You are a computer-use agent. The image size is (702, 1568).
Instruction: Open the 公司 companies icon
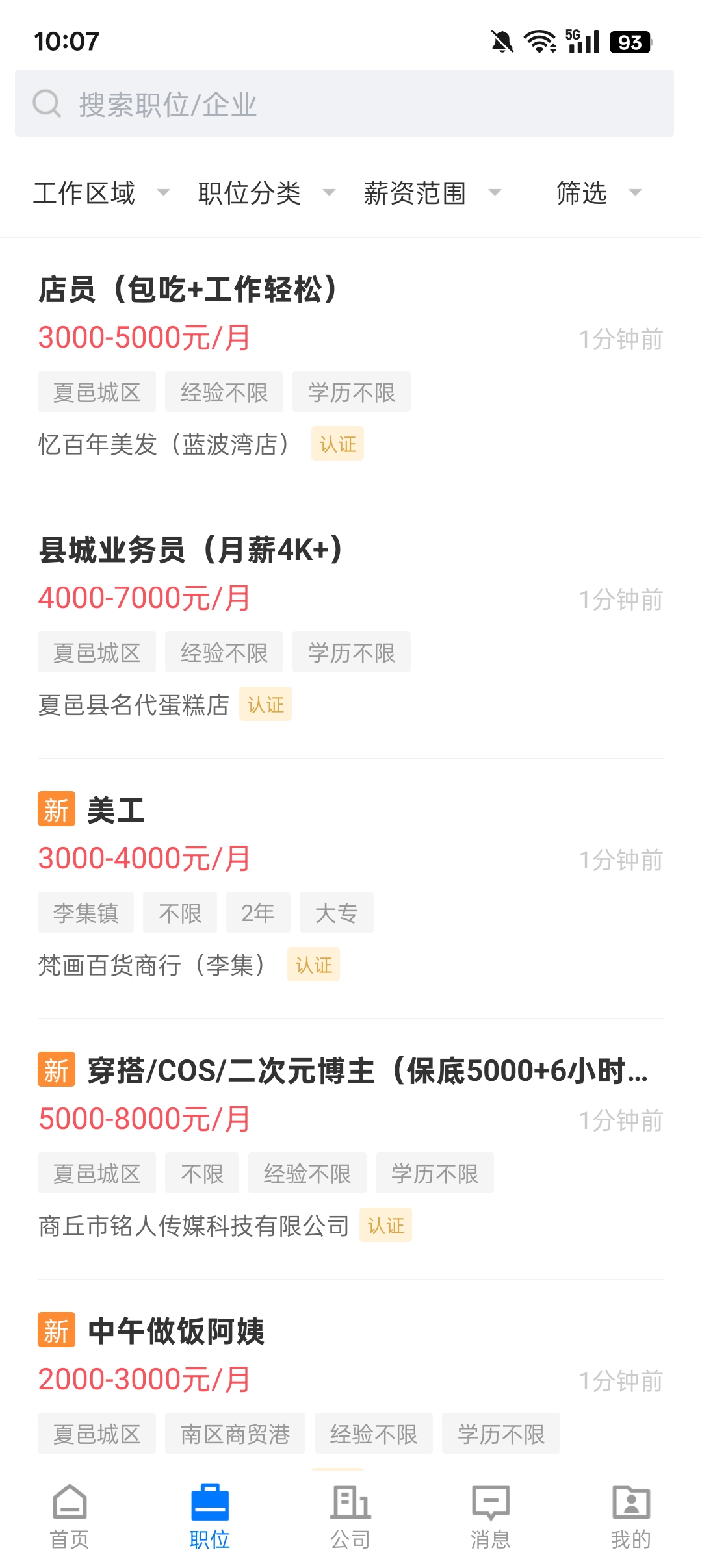click(351, 1507)
